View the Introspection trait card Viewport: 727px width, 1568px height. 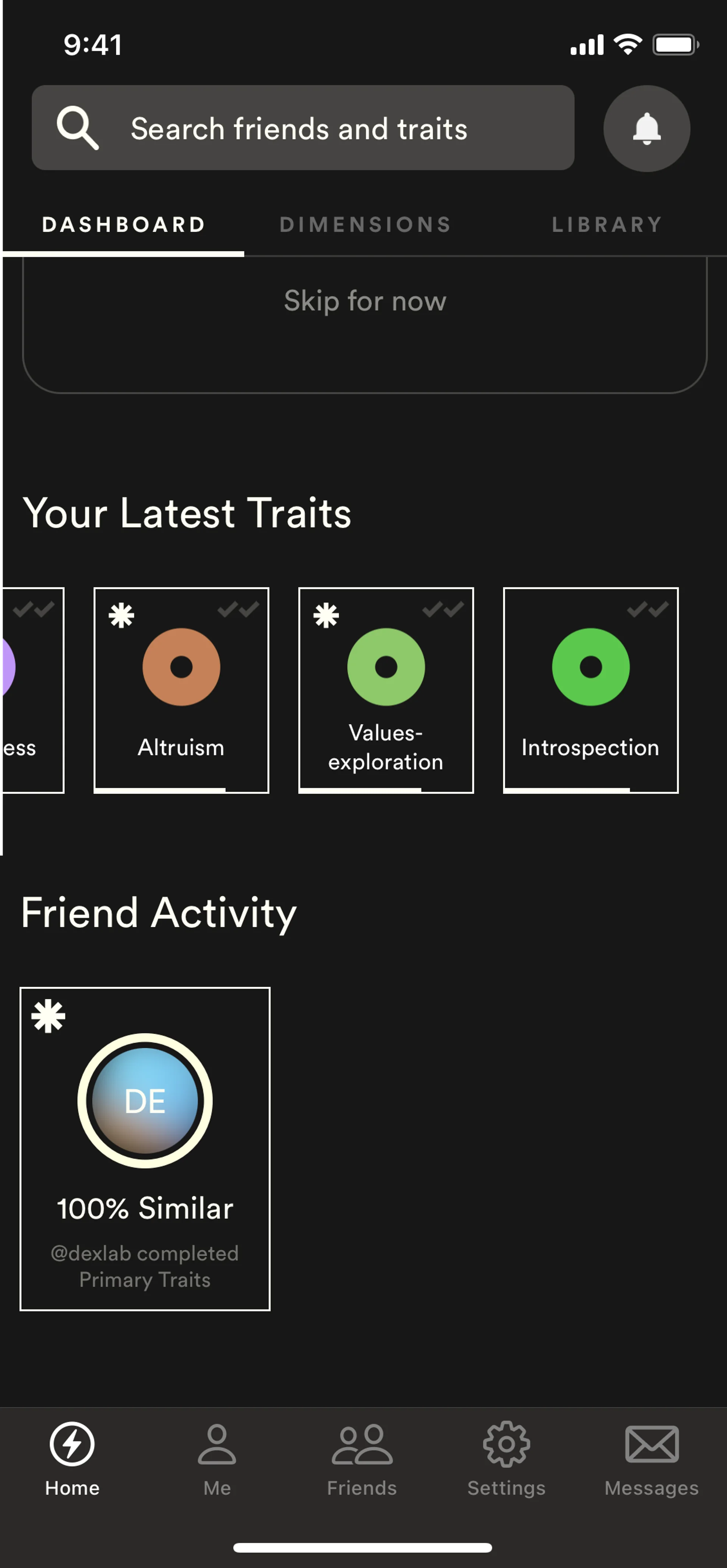tap(590, 690)
